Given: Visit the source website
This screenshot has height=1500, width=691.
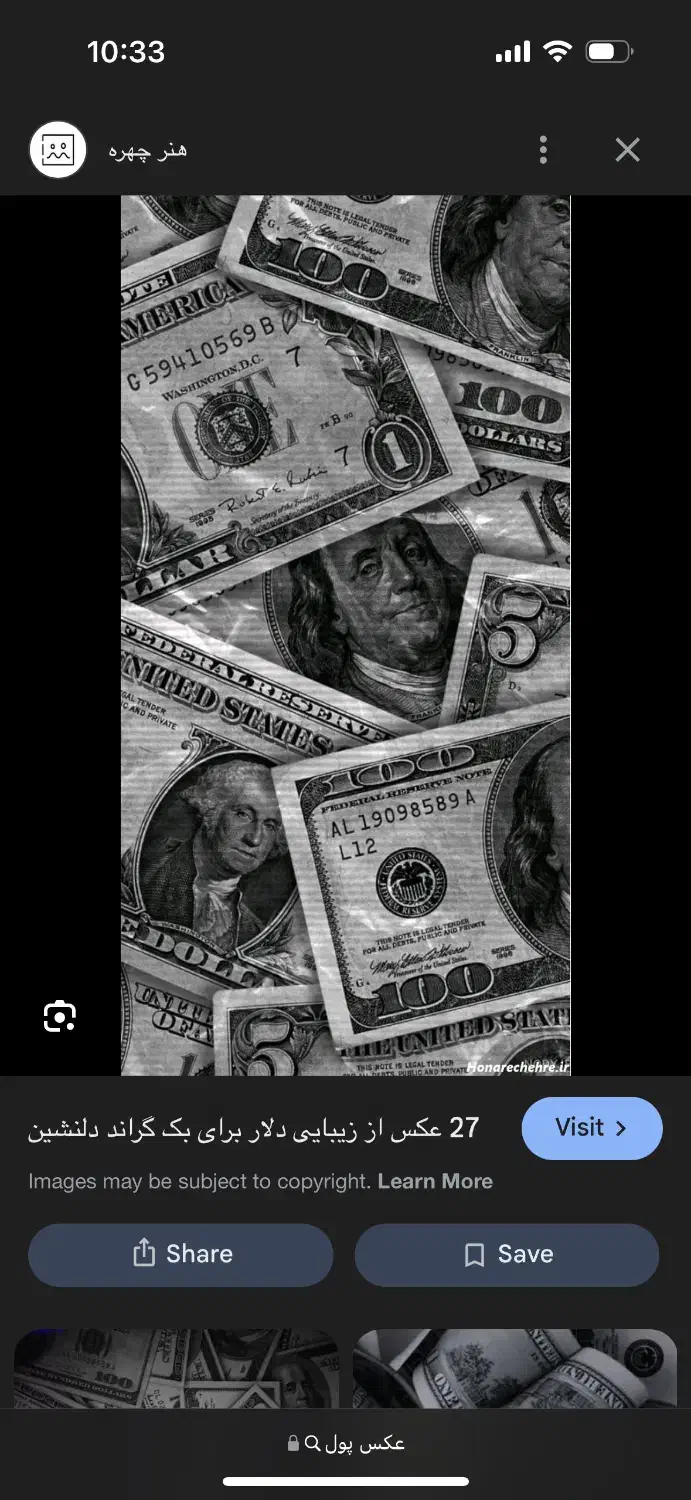Looking at the screenshot, I should (x=592, y=1128).
